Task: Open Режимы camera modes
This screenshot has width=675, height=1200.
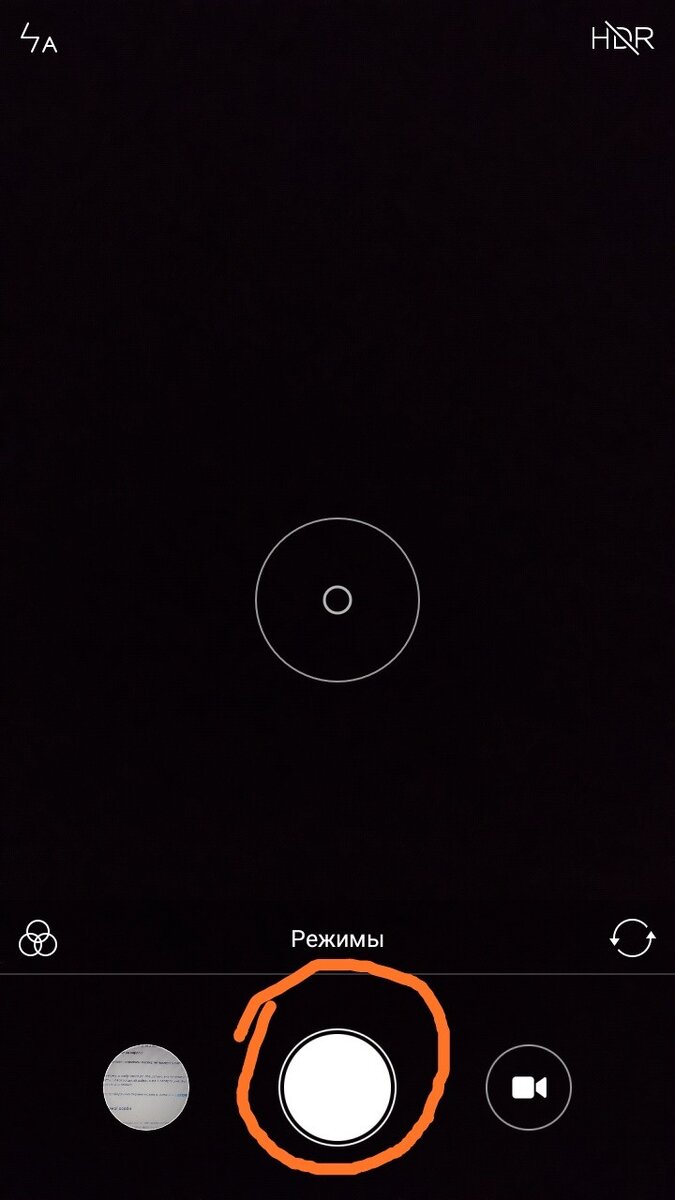Action: point(337,939)
